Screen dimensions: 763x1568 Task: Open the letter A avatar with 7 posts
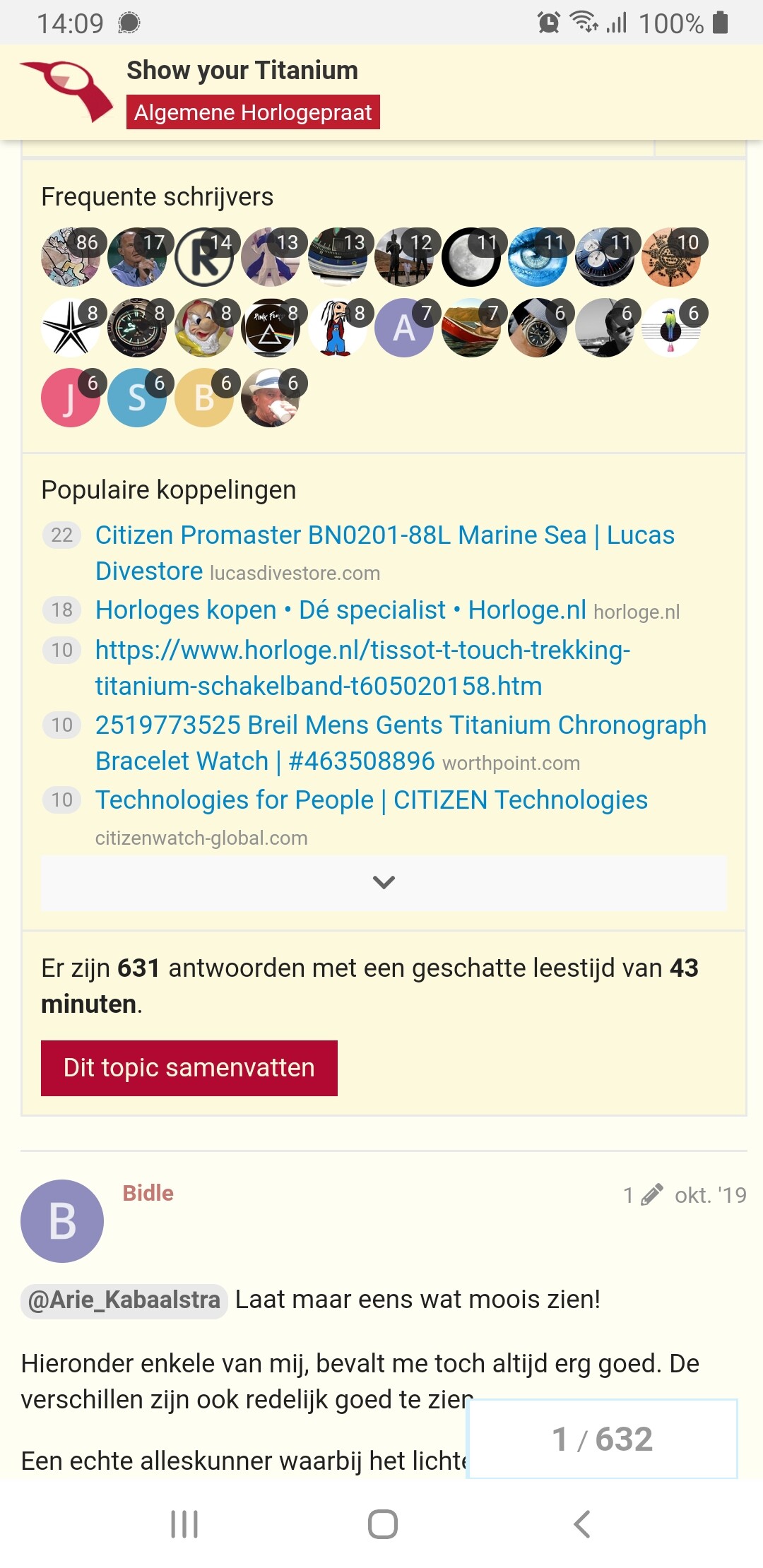403,328
